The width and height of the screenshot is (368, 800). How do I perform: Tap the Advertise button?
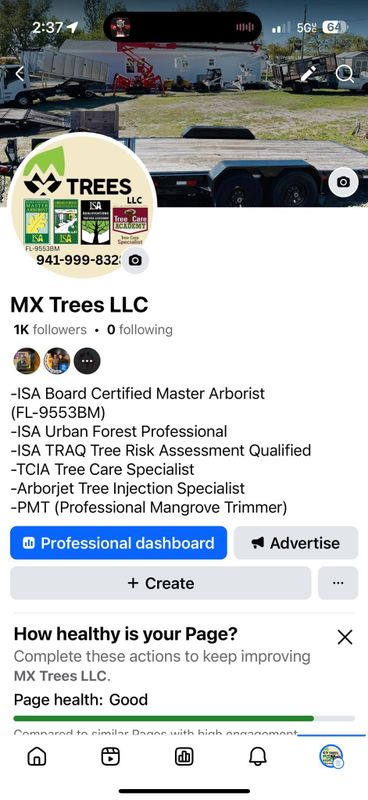(296, 543)
